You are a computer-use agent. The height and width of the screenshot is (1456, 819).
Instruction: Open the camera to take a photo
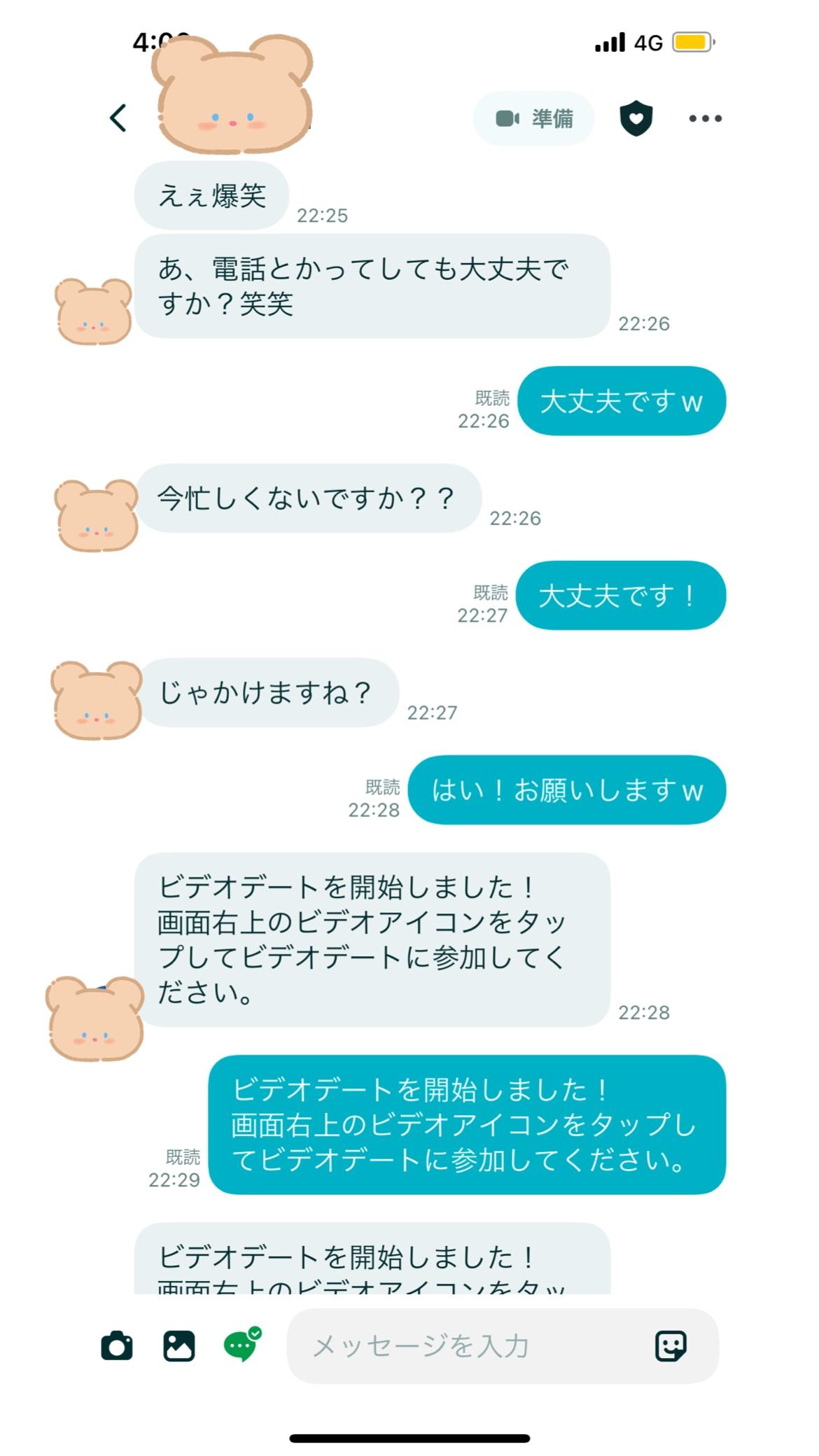point(117,1345)
